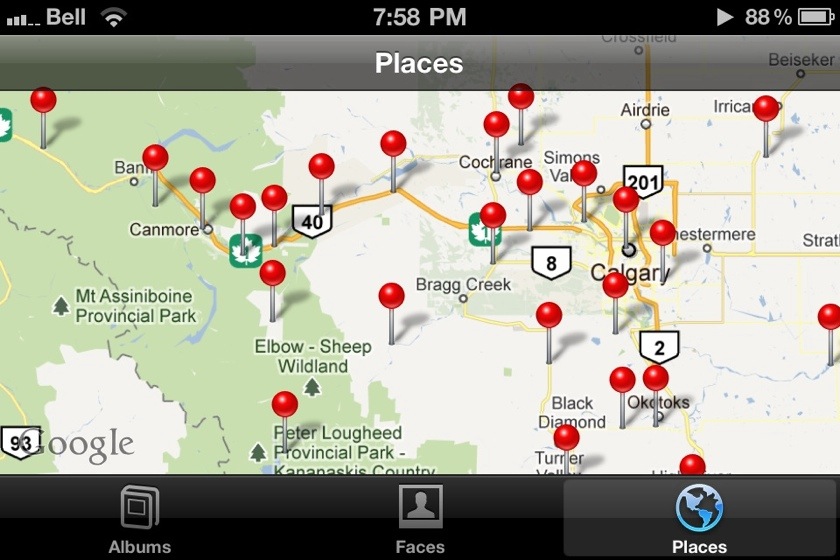
Task: Select the pin at Turner Valley
Action: pyautogui.click(x=567, y=437)
